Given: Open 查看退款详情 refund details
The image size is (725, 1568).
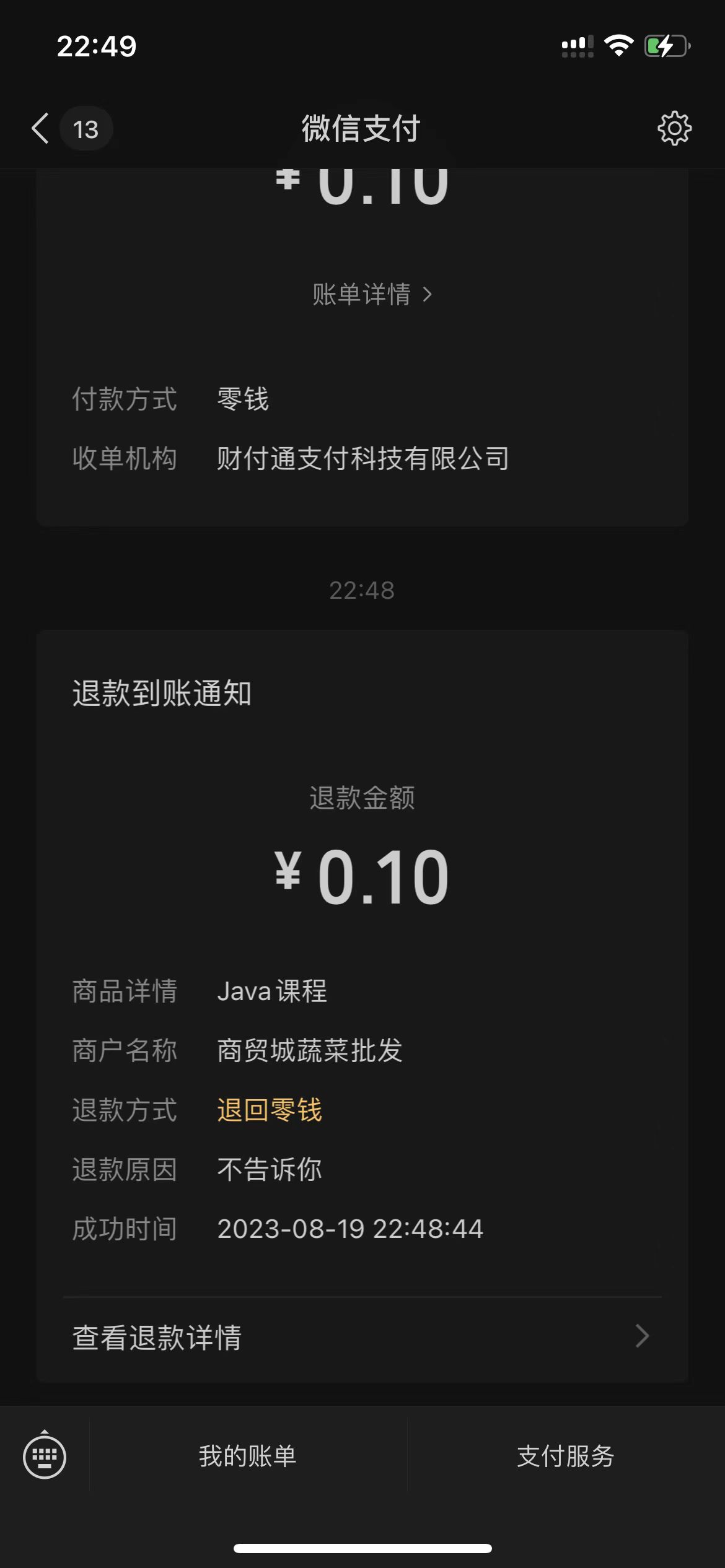Looking at the screenshot, I should (x=157, y=1336).
